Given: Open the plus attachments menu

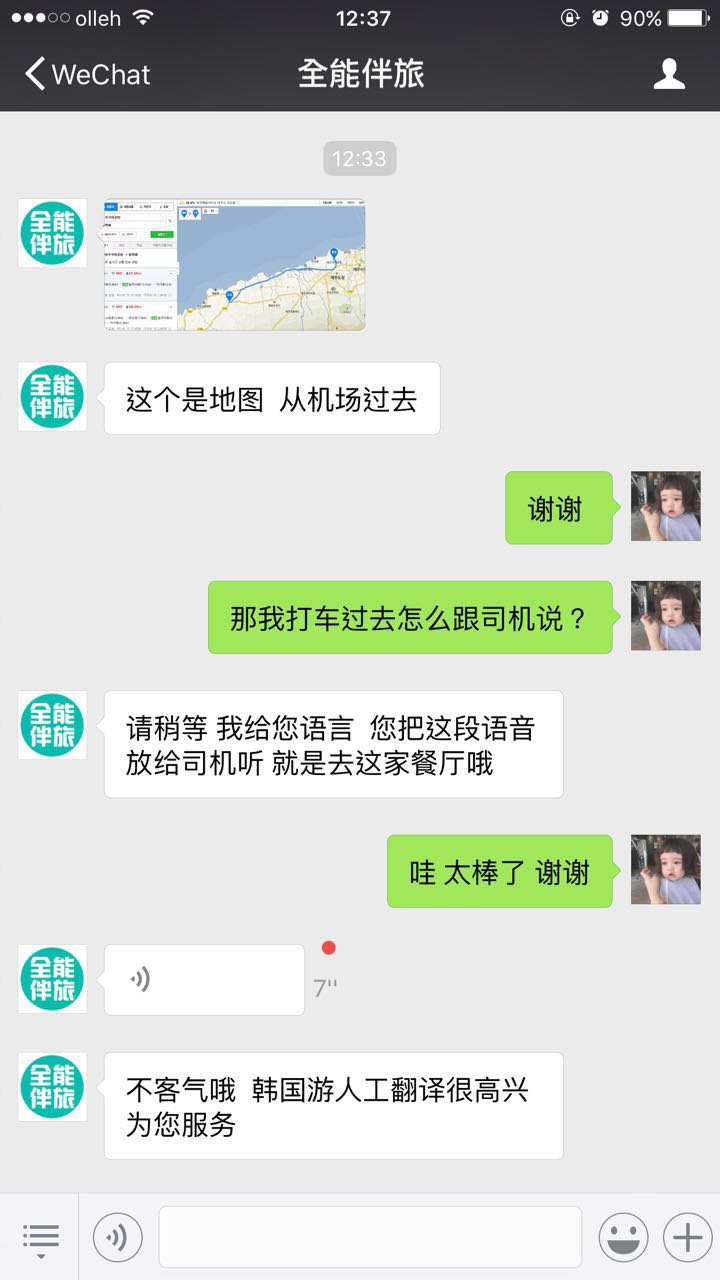Looking at the screenshot, I should click(688, 1238).
